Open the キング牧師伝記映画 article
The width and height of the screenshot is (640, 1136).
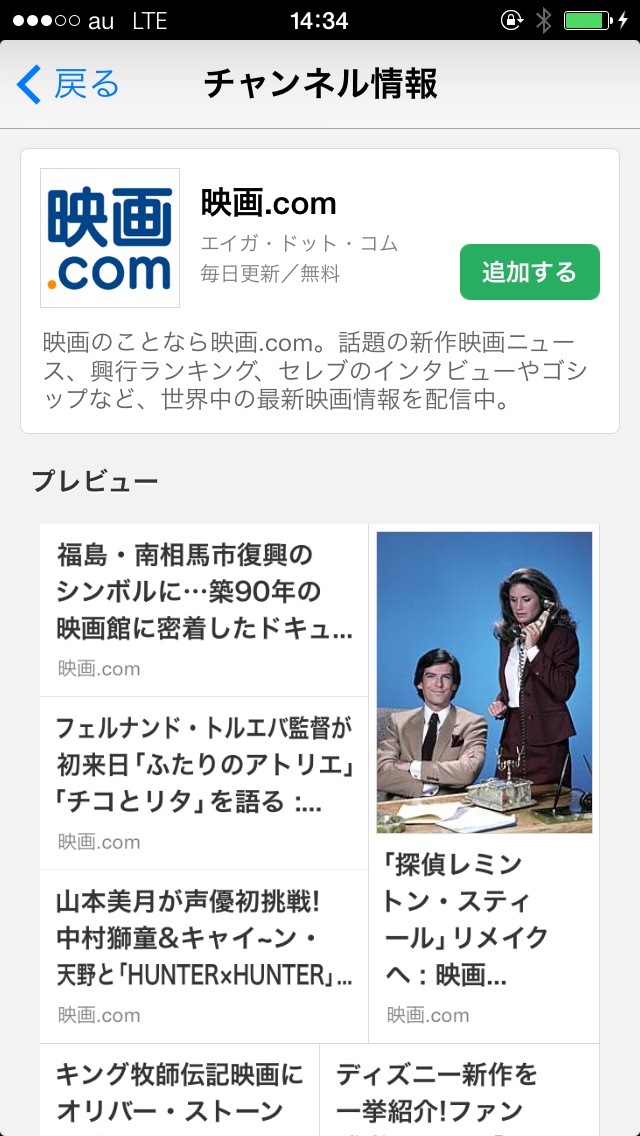pos(180,1090)
